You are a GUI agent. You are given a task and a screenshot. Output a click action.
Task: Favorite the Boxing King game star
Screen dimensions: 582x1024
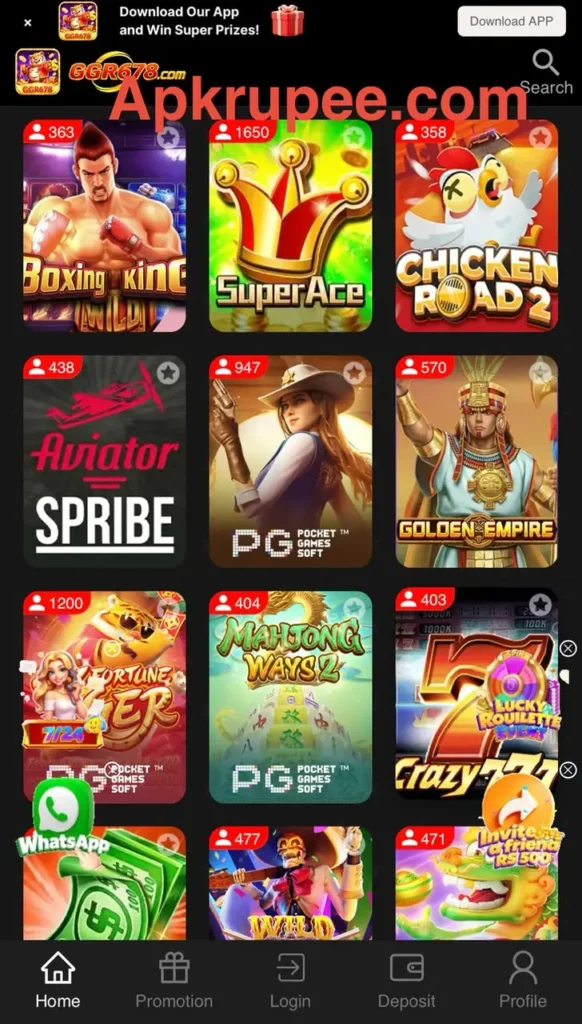tap(169, 137)
